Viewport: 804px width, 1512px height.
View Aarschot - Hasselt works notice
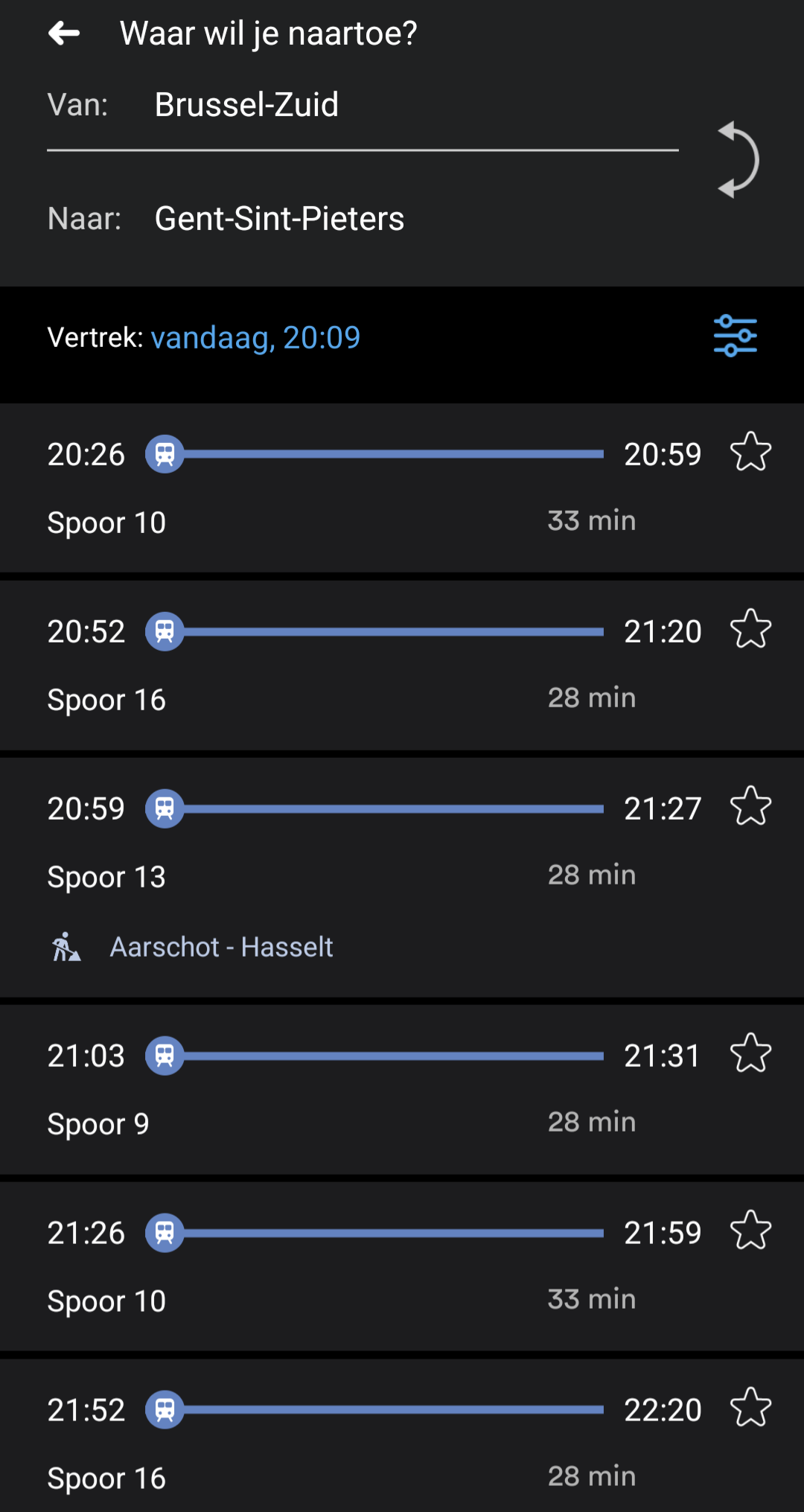[221, 948]
